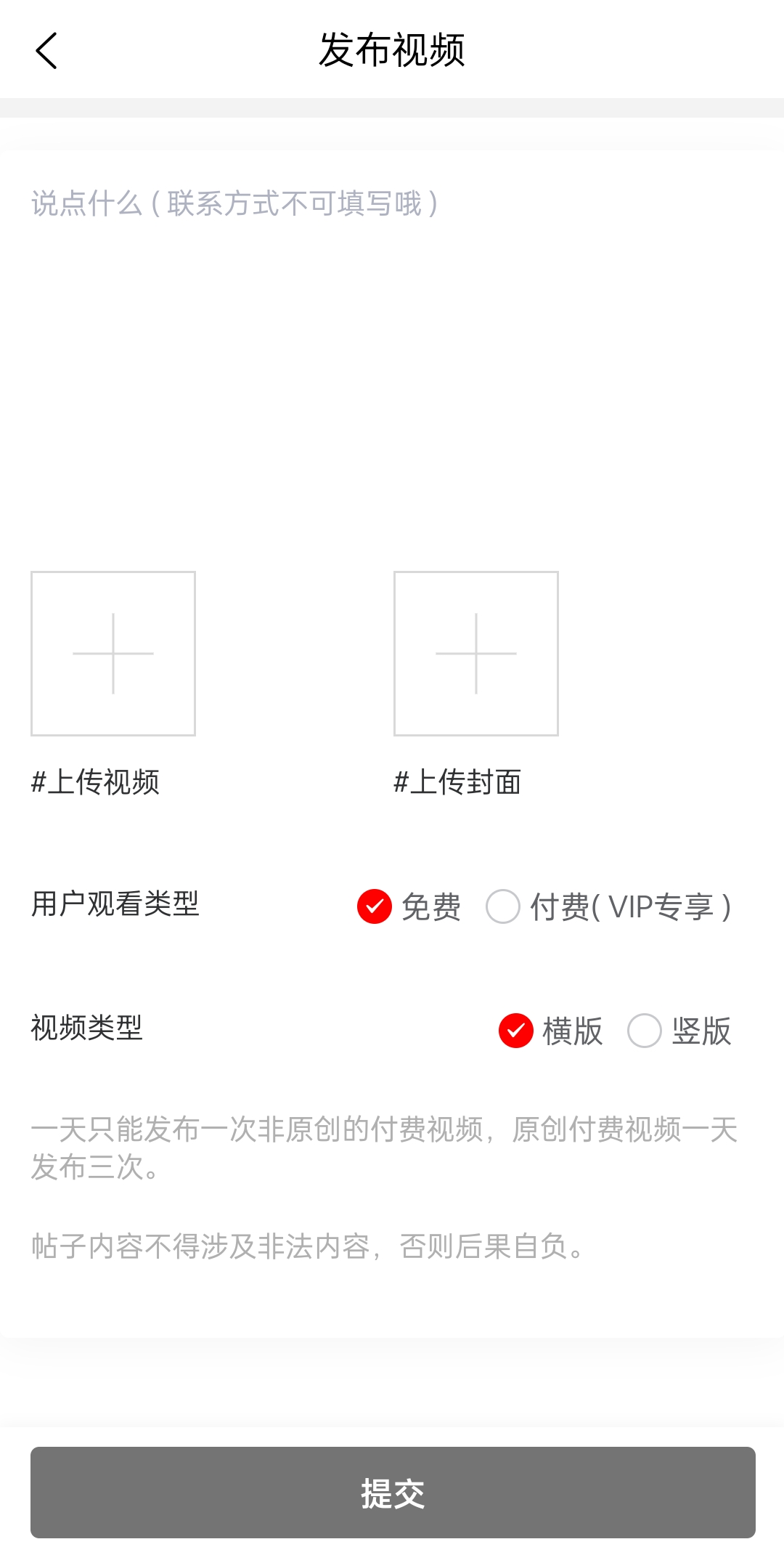Screen dimensions: 784x1563
Task: Tap the plus box for 上传封面
Action: (476, 654)
